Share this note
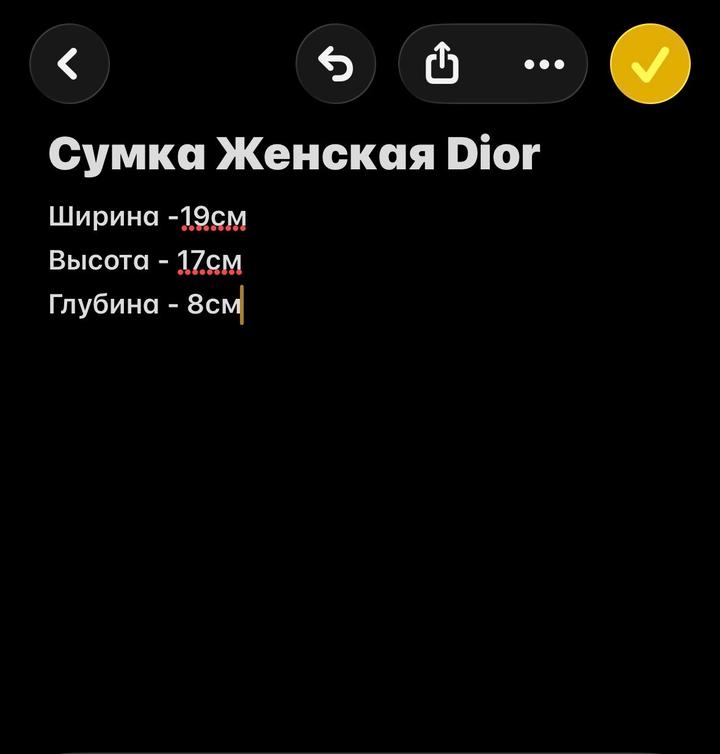 point(442,64)
